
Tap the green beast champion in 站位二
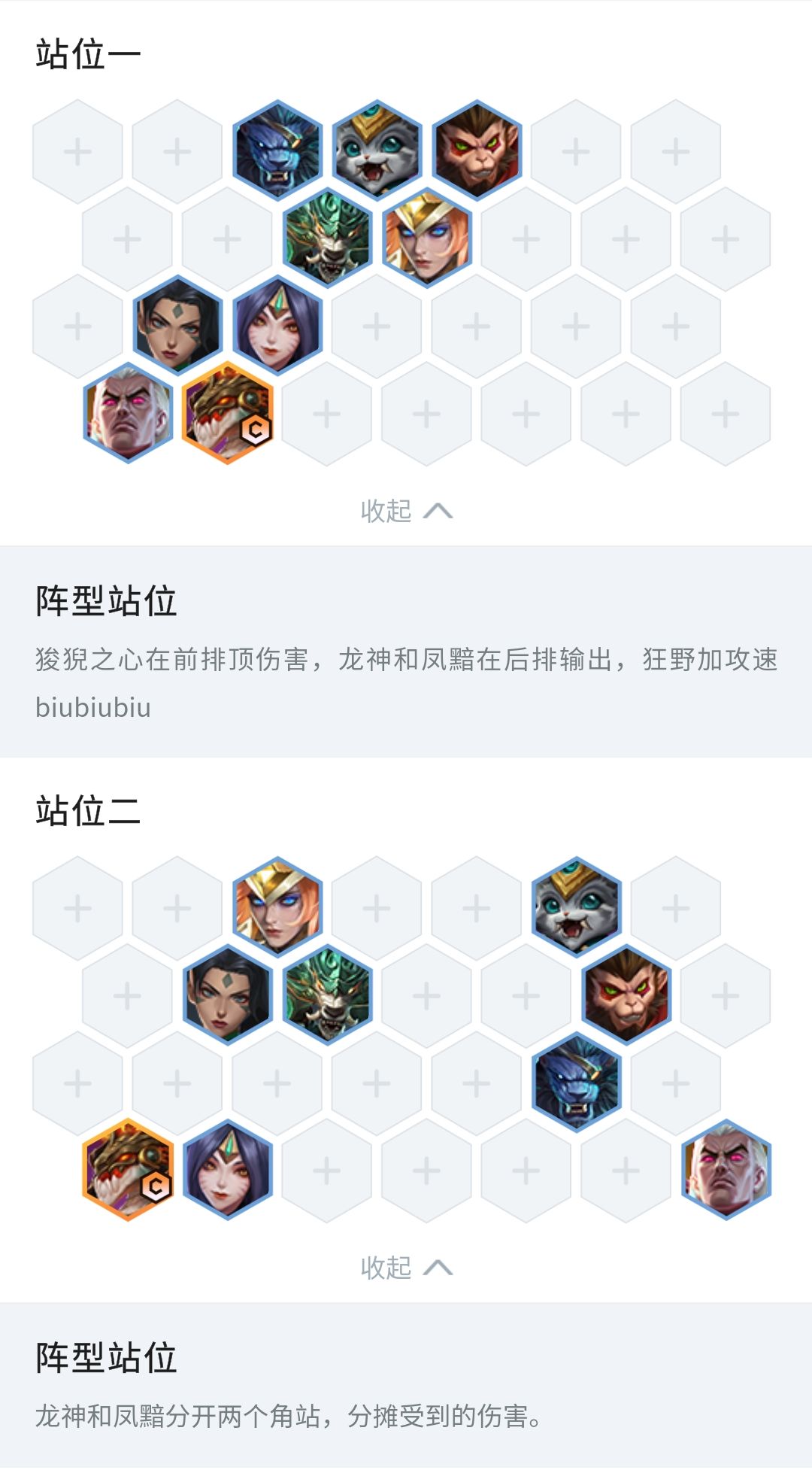click(327, 995)
